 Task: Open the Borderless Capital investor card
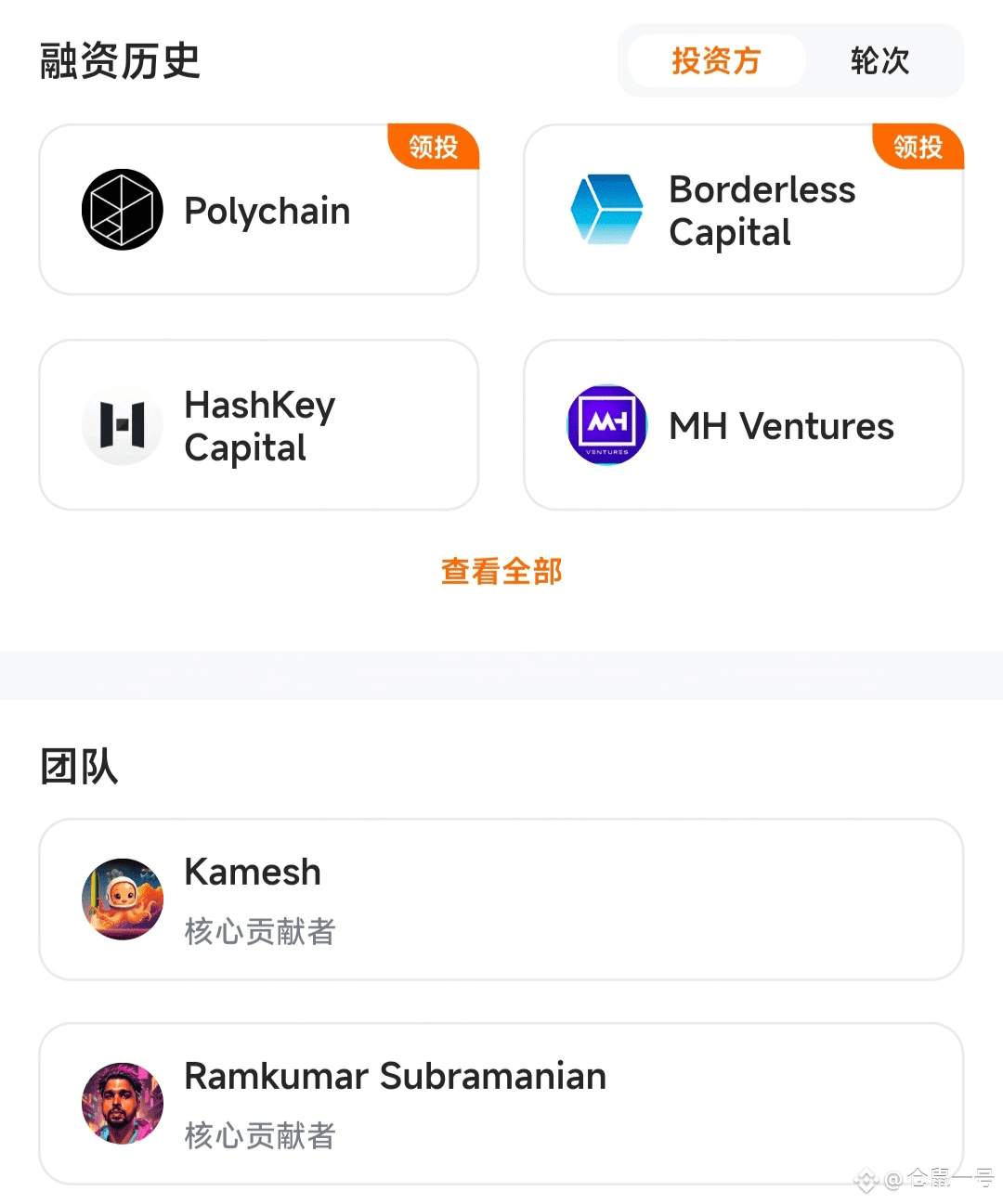point(743,210)
